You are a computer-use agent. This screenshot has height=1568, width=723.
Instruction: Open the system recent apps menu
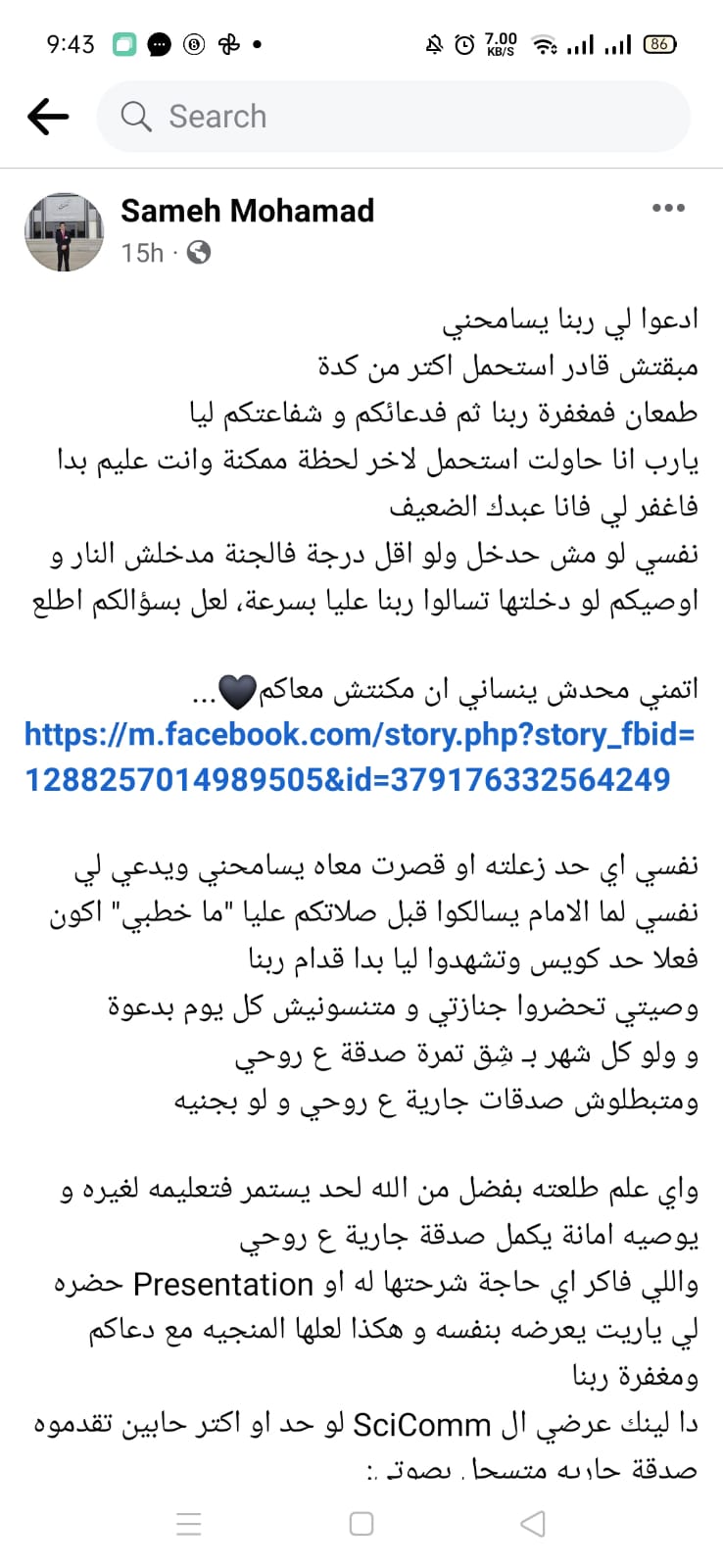click(188, 1523)
